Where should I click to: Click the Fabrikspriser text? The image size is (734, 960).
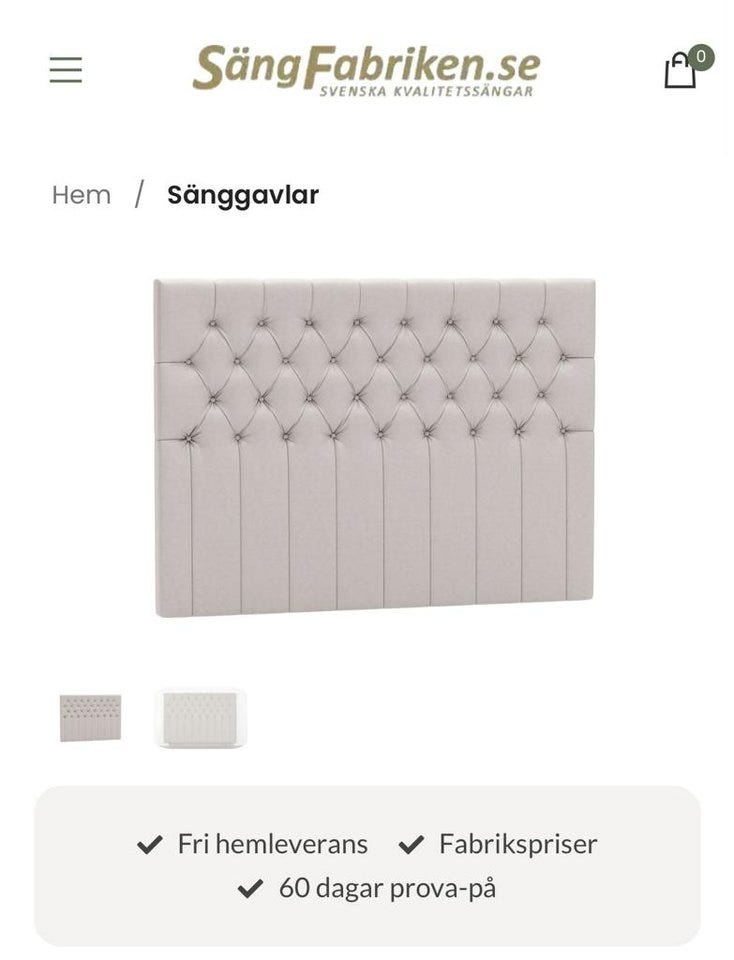point(517,844)
